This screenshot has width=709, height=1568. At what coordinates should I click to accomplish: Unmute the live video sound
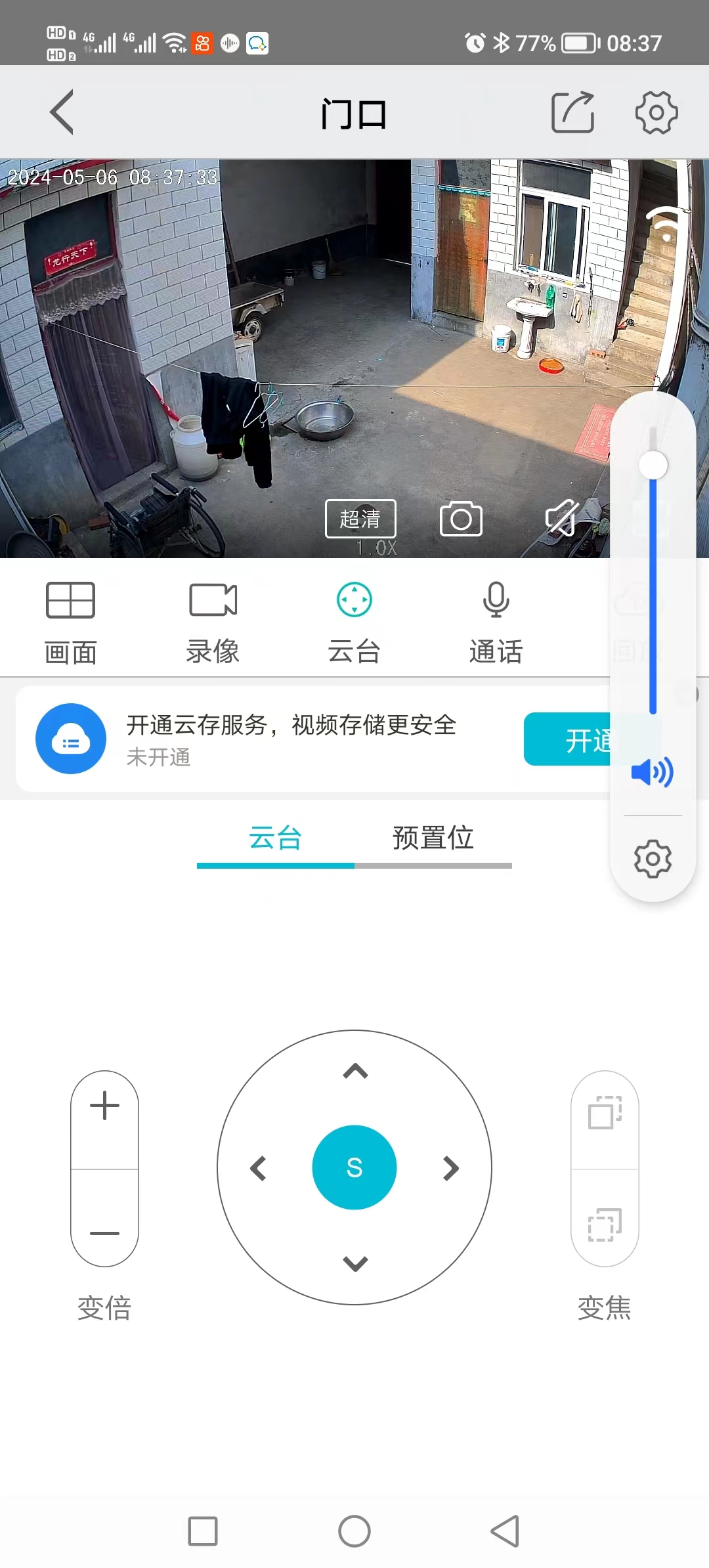[562, 519]
